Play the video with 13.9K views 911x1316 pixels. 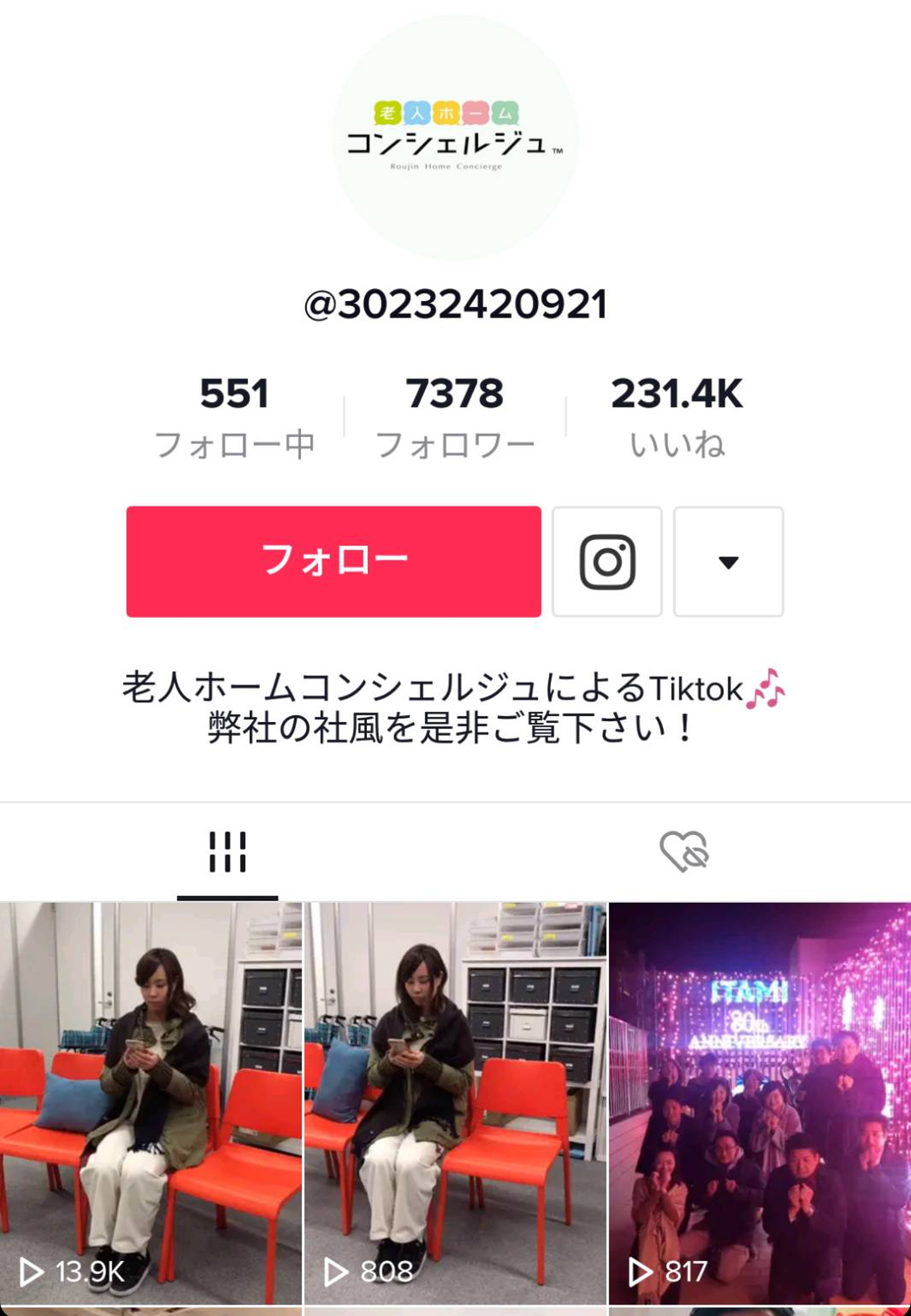[x=151, y=1104]
